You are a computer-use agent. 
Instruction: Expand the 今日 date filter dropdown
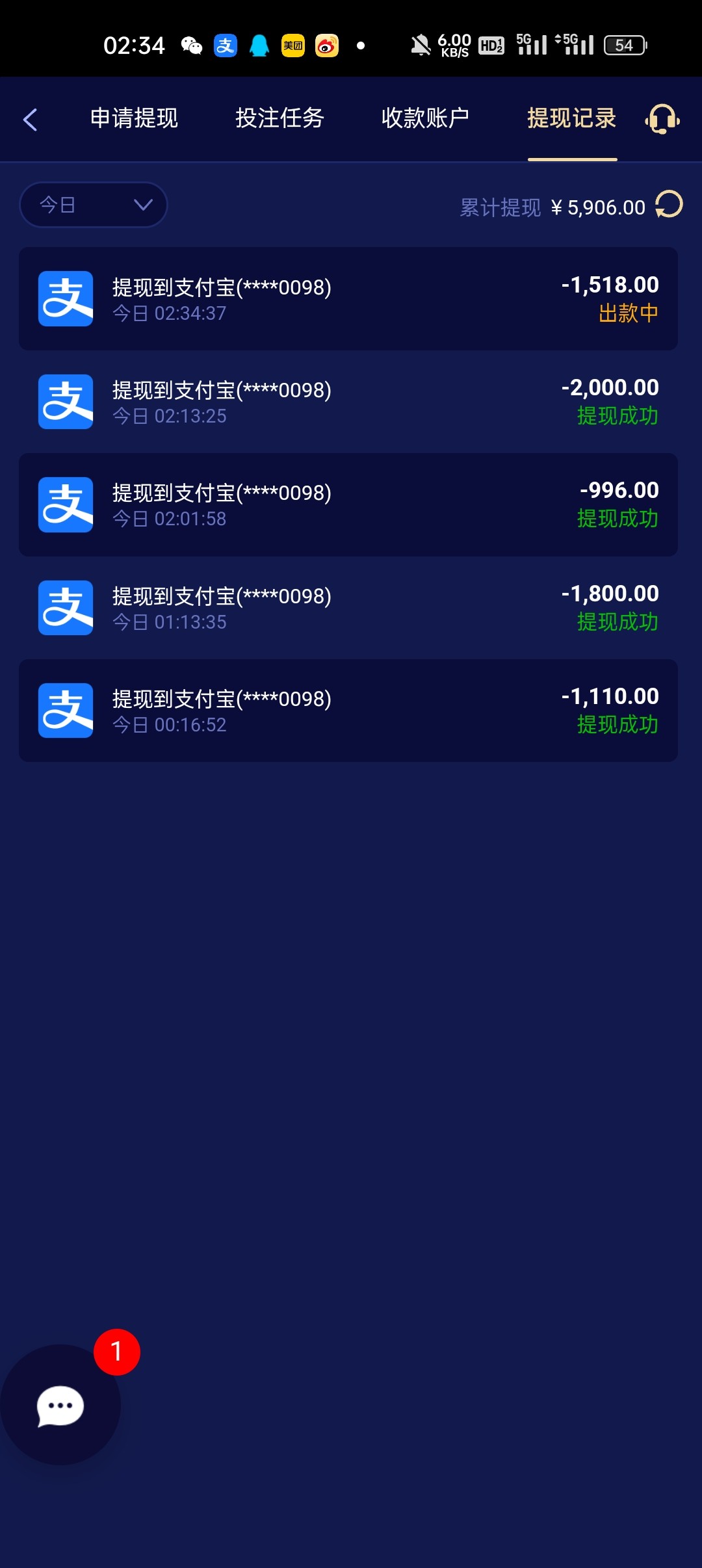click(94, 205)
